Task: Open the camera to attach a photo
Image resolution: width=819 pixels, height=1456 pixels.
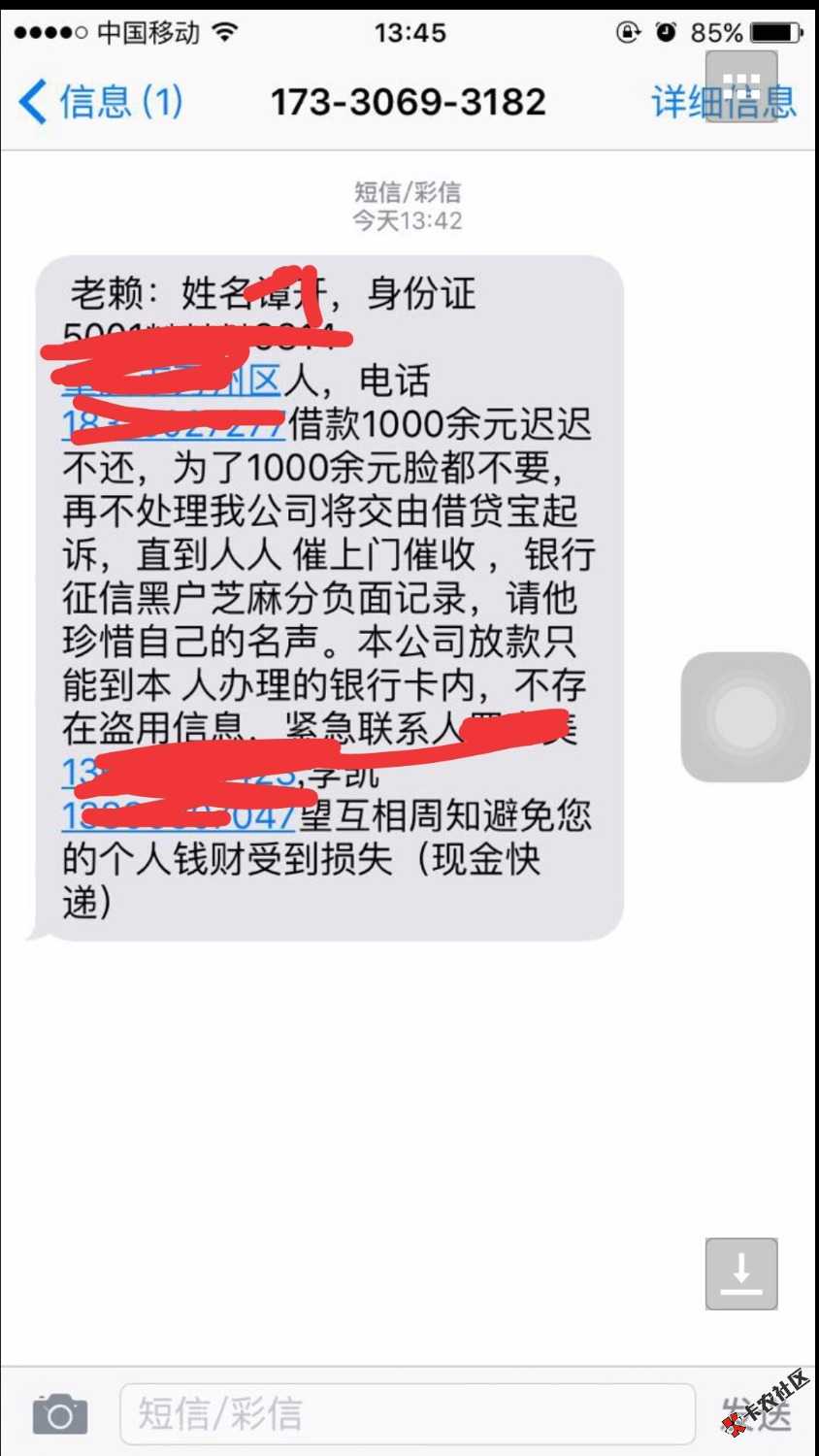Action: pos(60,1413)
